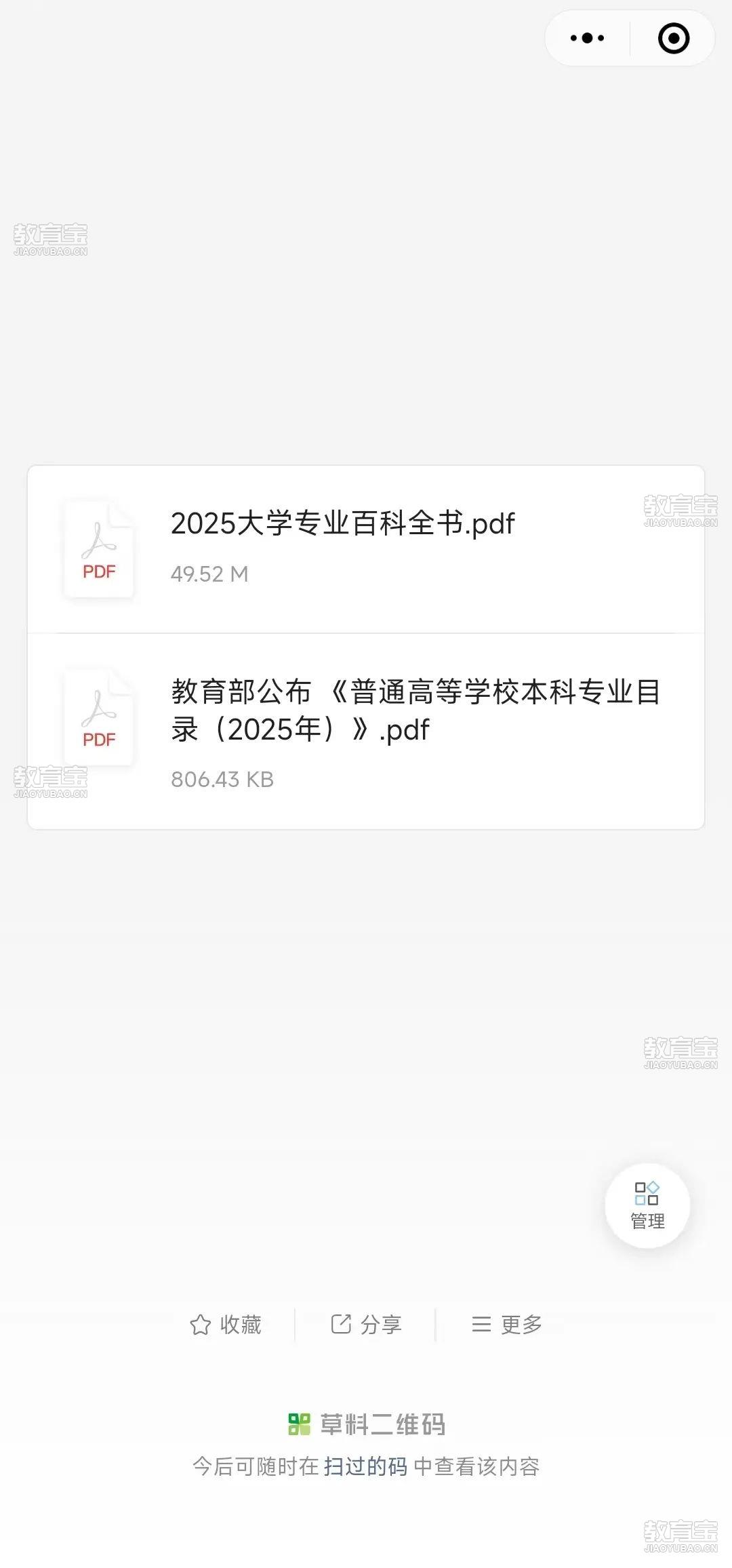Tap the 管理 floating button
Screen dimensions: 732x1568
[x=647, y=1206]
